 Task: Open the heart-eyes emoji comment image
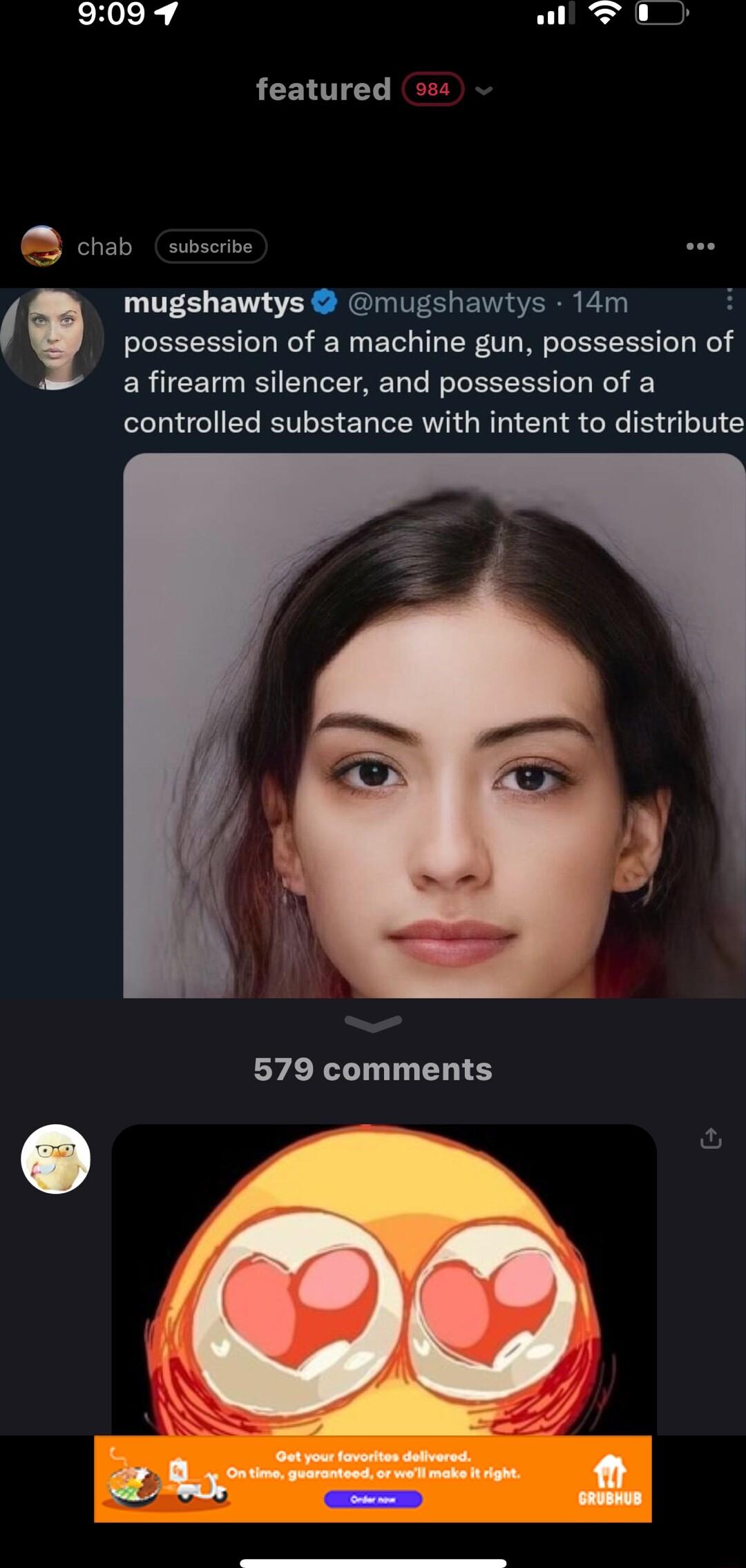383,1277
